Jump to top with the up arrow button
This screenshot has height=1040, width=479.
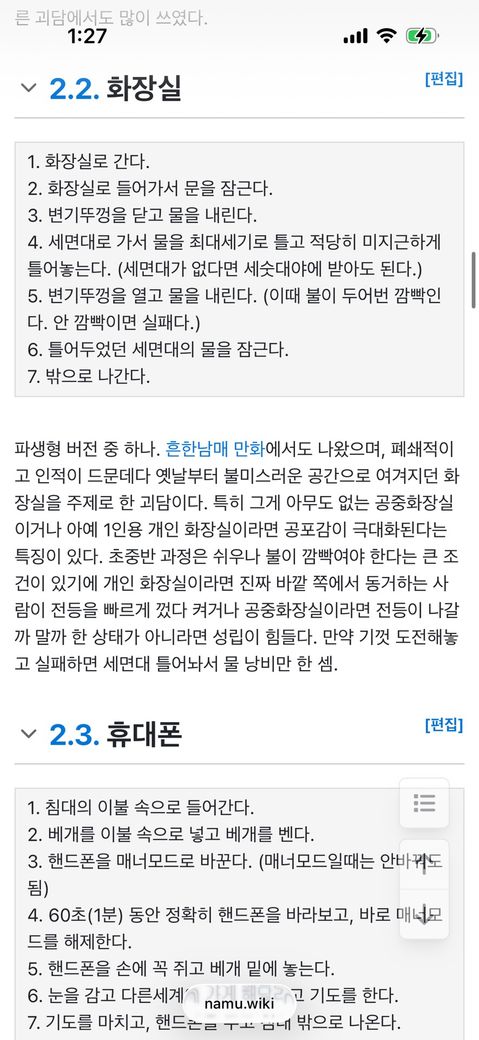pos(425,865)
